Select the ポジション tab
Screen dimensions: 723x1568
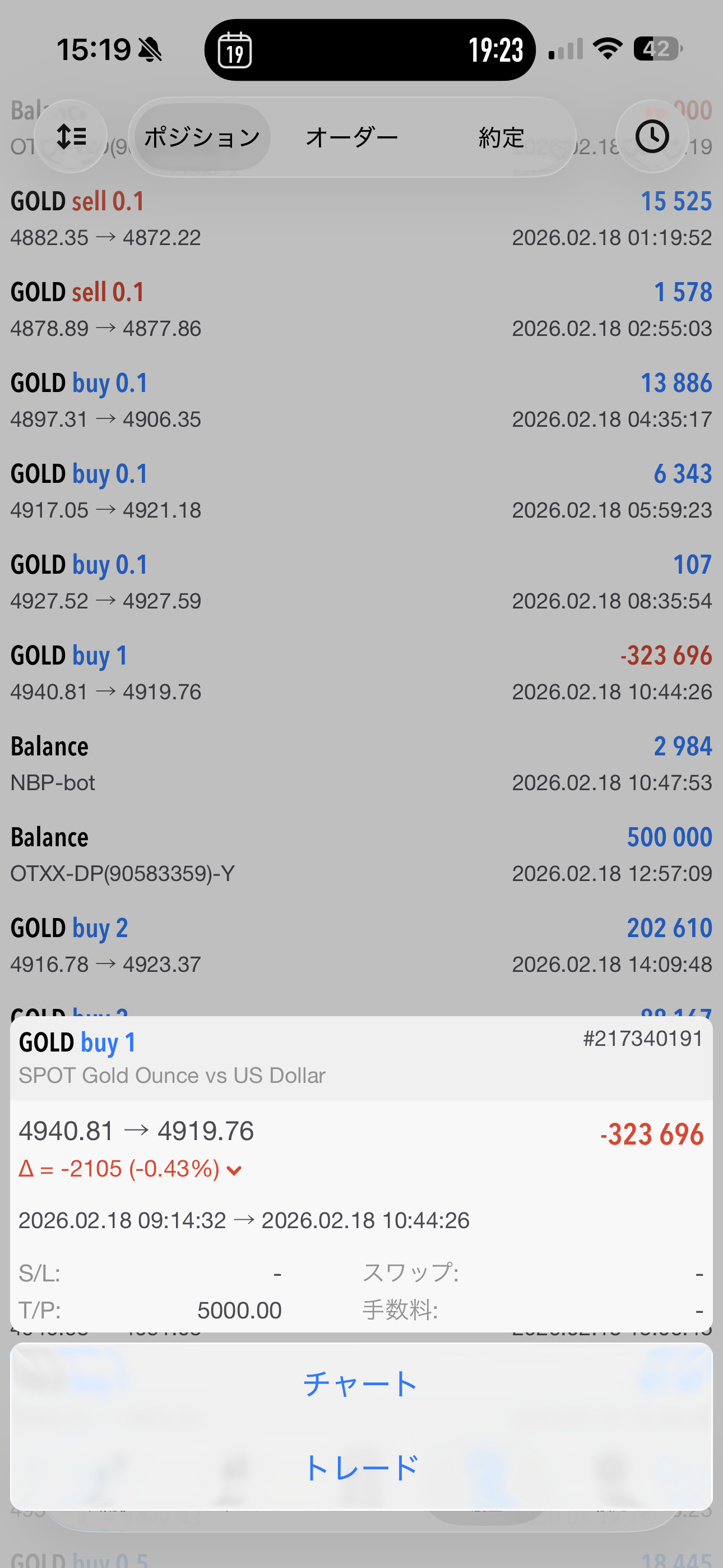pos(202,137)
